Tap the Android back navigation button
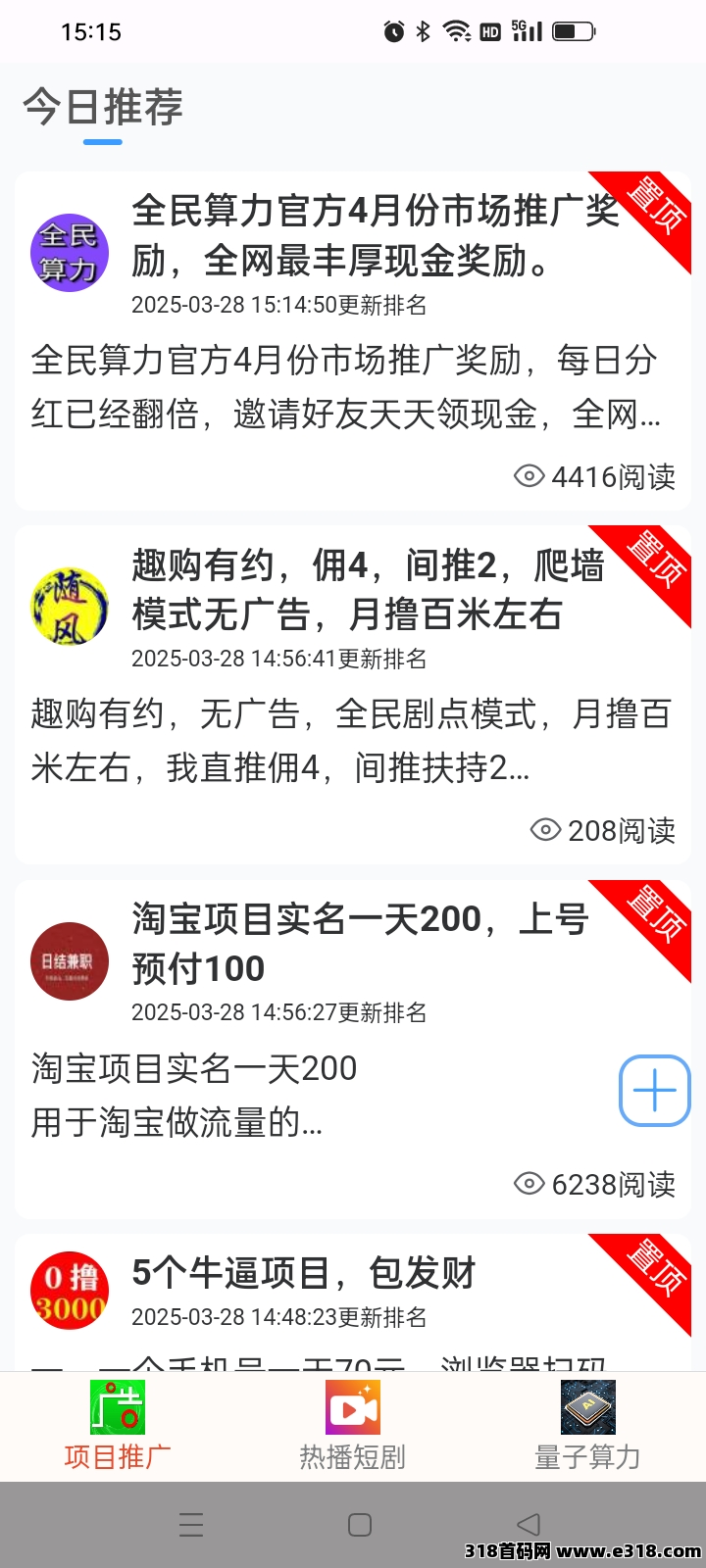 click(529, 1524)
